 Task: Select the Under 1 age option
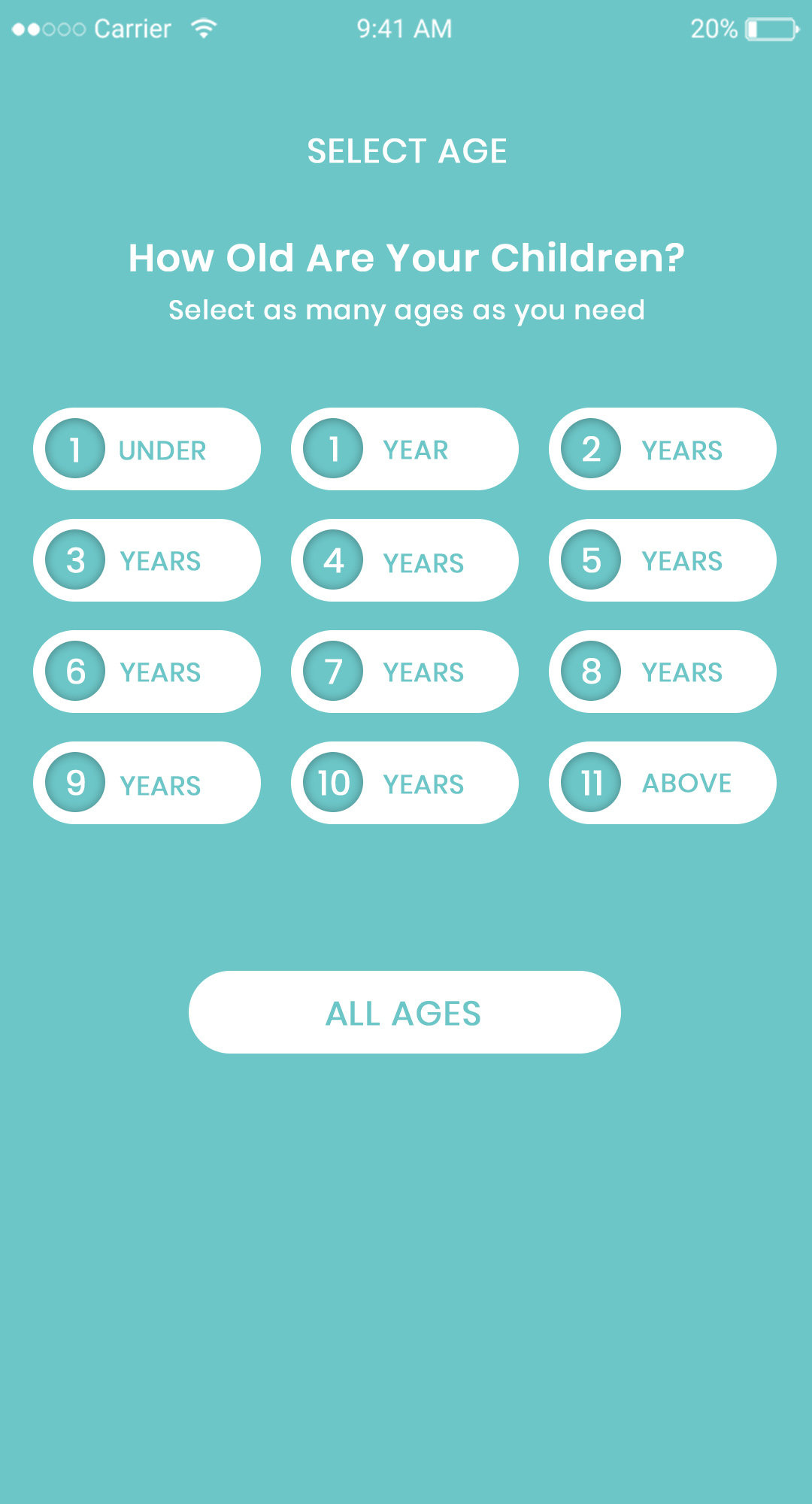coord(147,449)
